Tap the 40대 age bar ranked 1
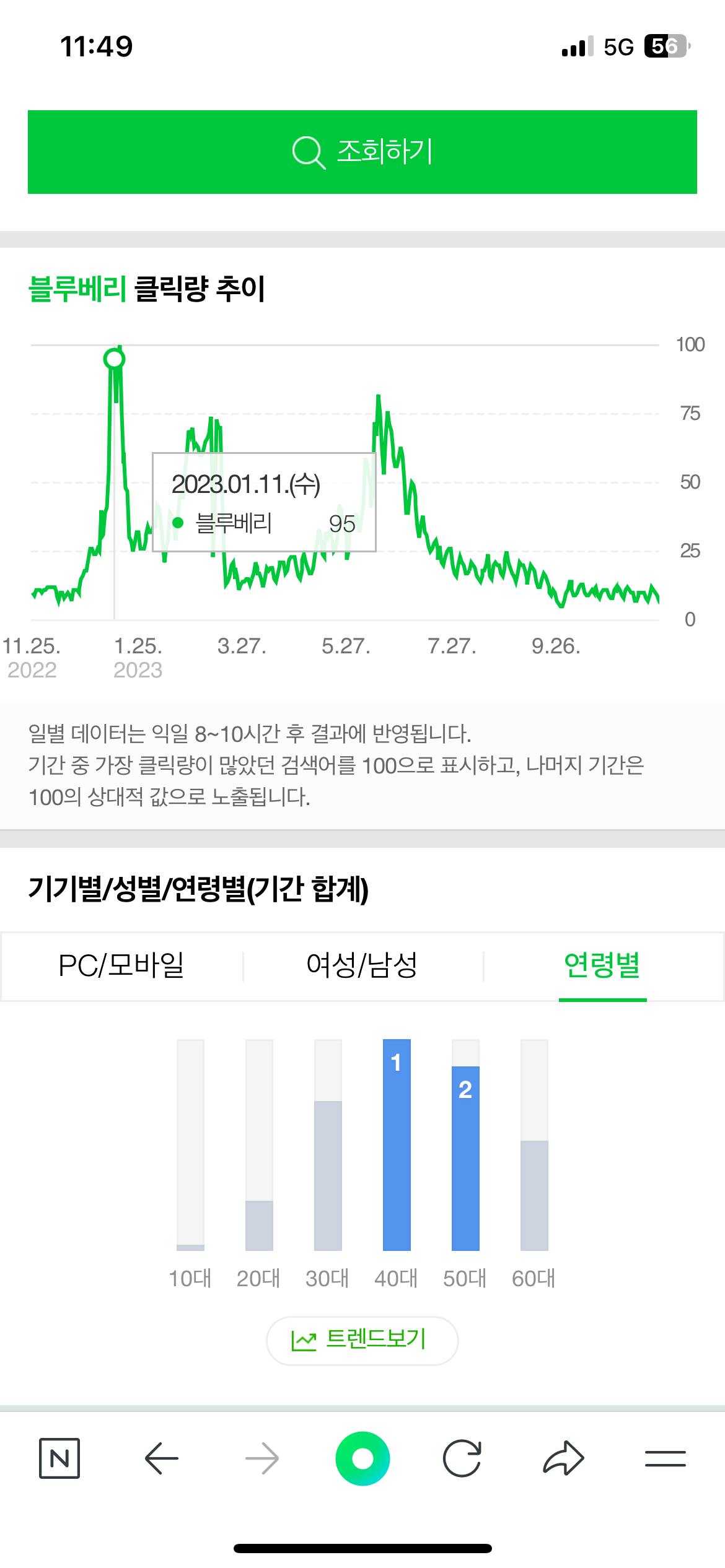Image resolution: width=725 pixels, height=1568 pixels. [x=397, y=1146]
